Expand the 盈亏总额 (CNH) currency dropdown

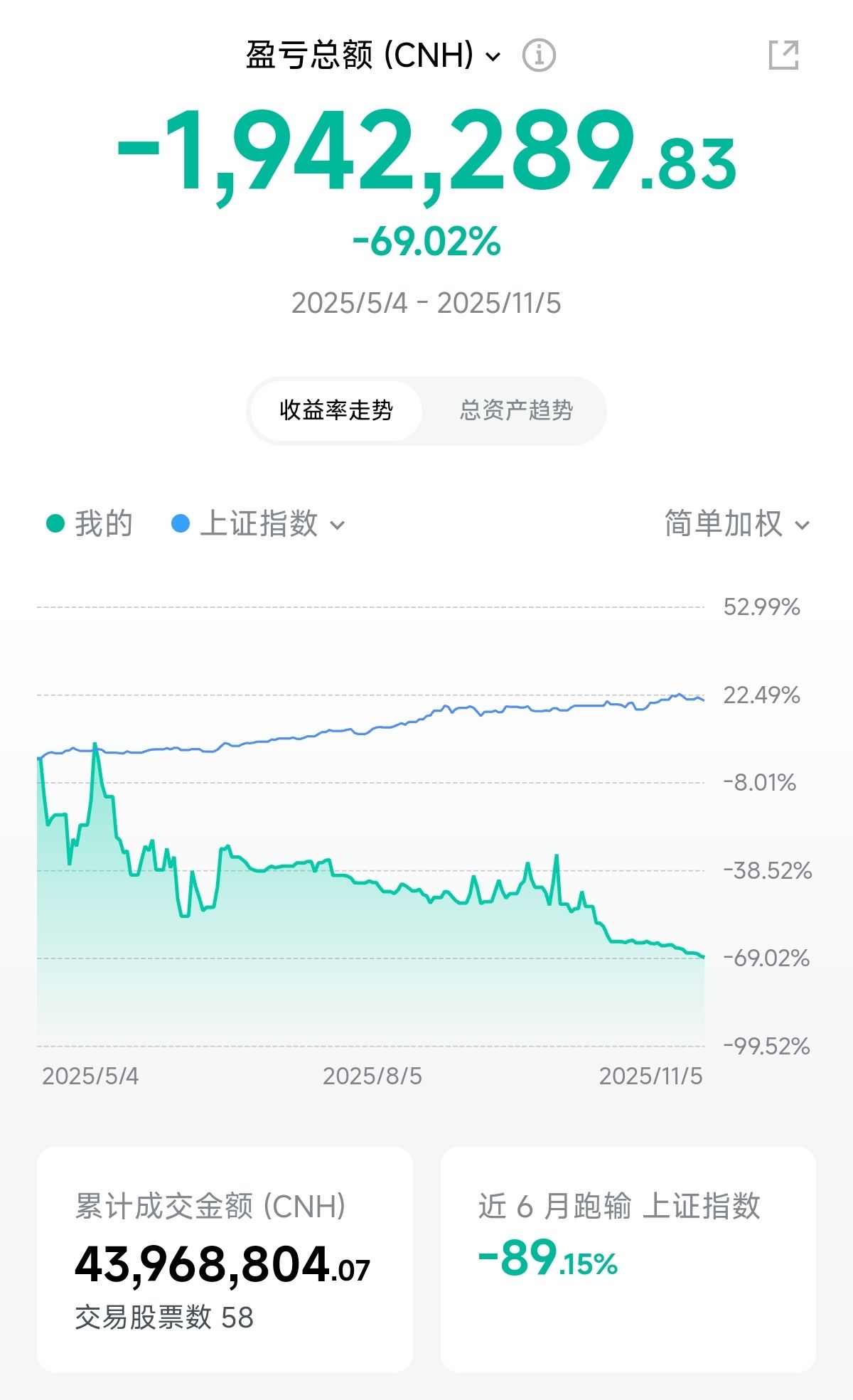pyautogui.click(x=373, y=55)
